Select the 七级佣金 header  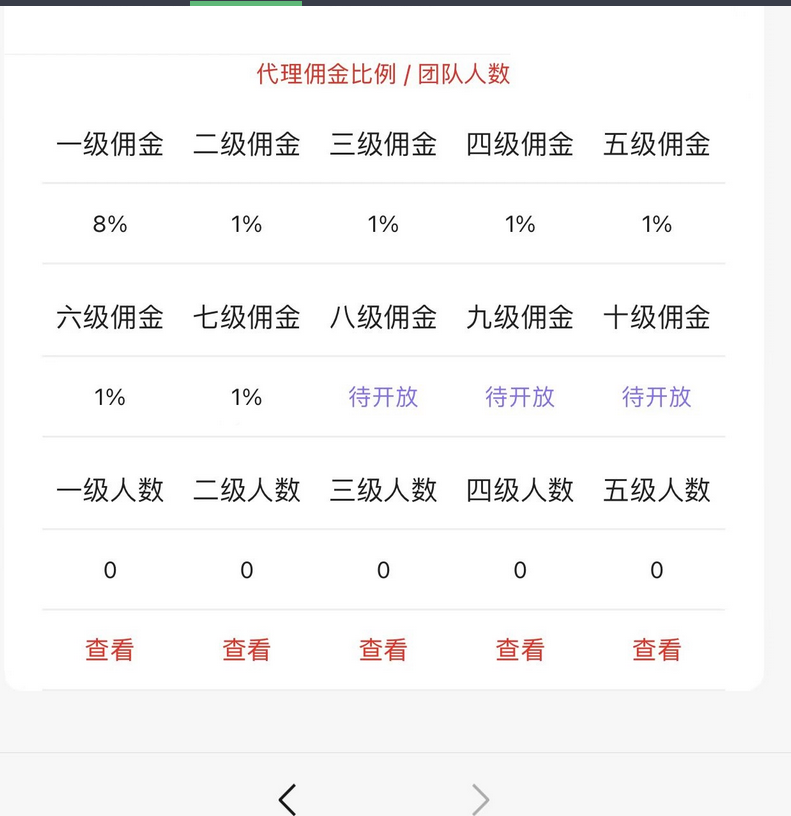point(246,317)
